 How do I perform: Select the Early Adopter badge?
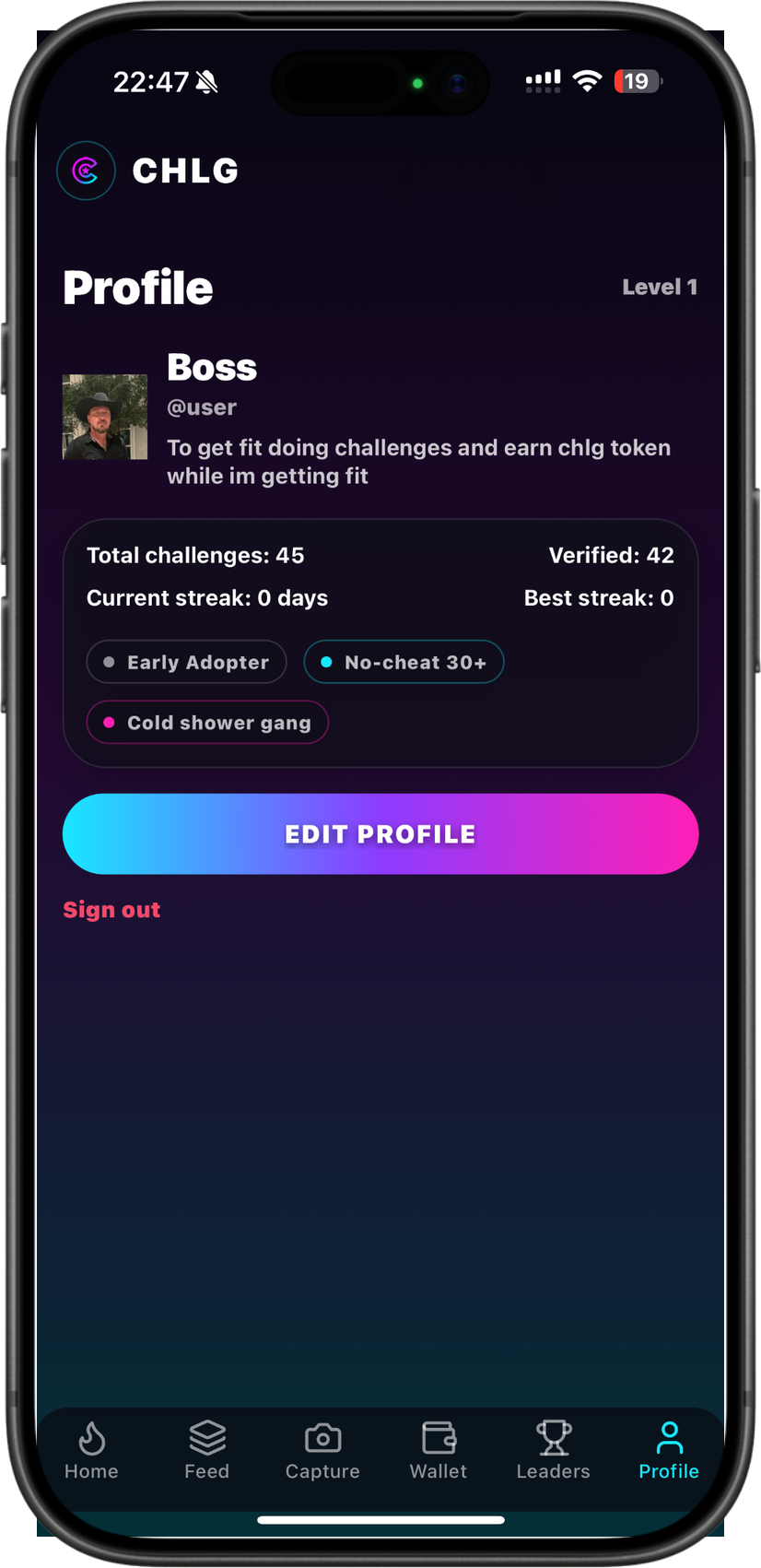click(186, 662)
